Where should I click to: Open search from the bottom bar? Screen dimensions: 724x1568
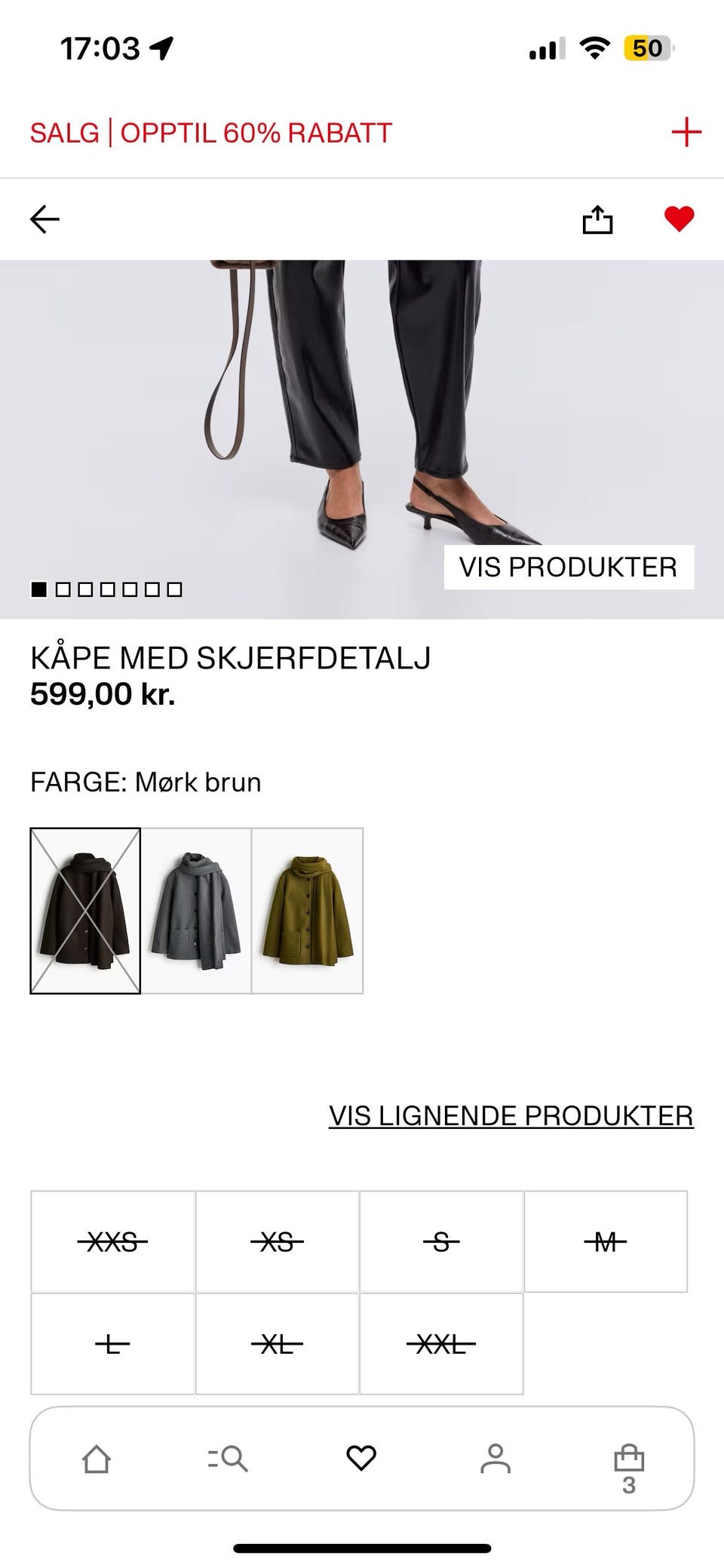pos(229,1457)
